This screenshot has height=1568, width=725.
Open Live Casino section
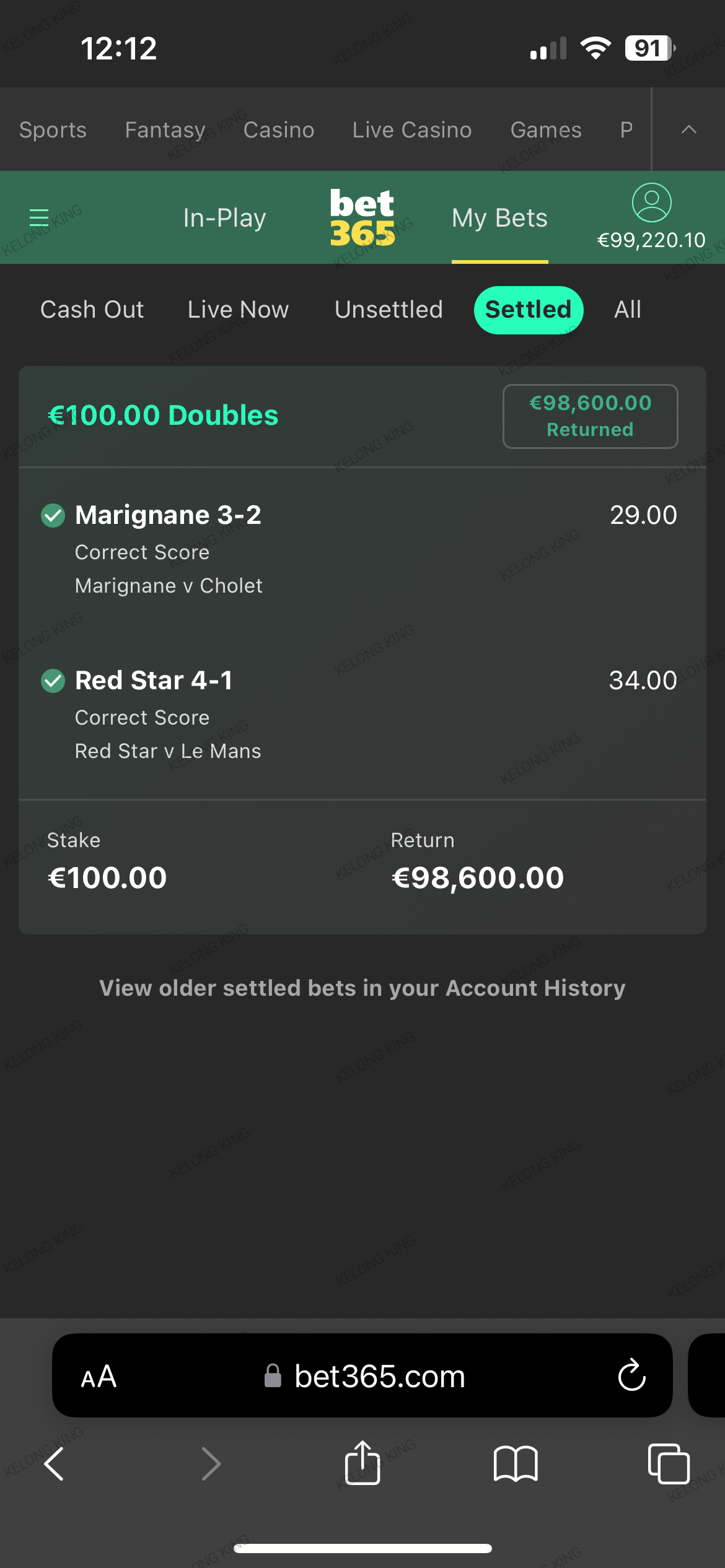pyautogui.click(x=412, y=130)
